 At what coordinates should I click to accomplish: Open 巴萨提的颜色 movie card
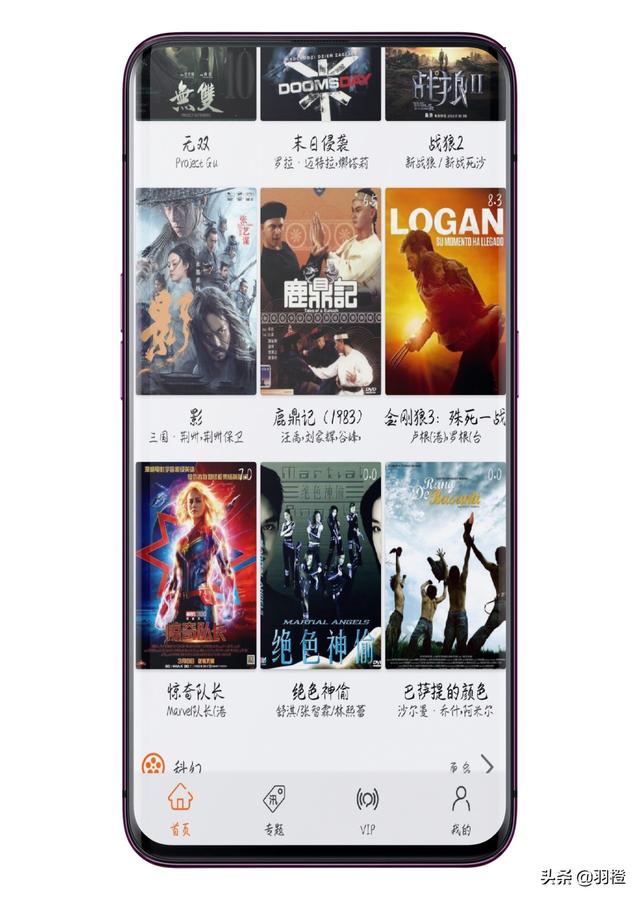pos(445,565)
